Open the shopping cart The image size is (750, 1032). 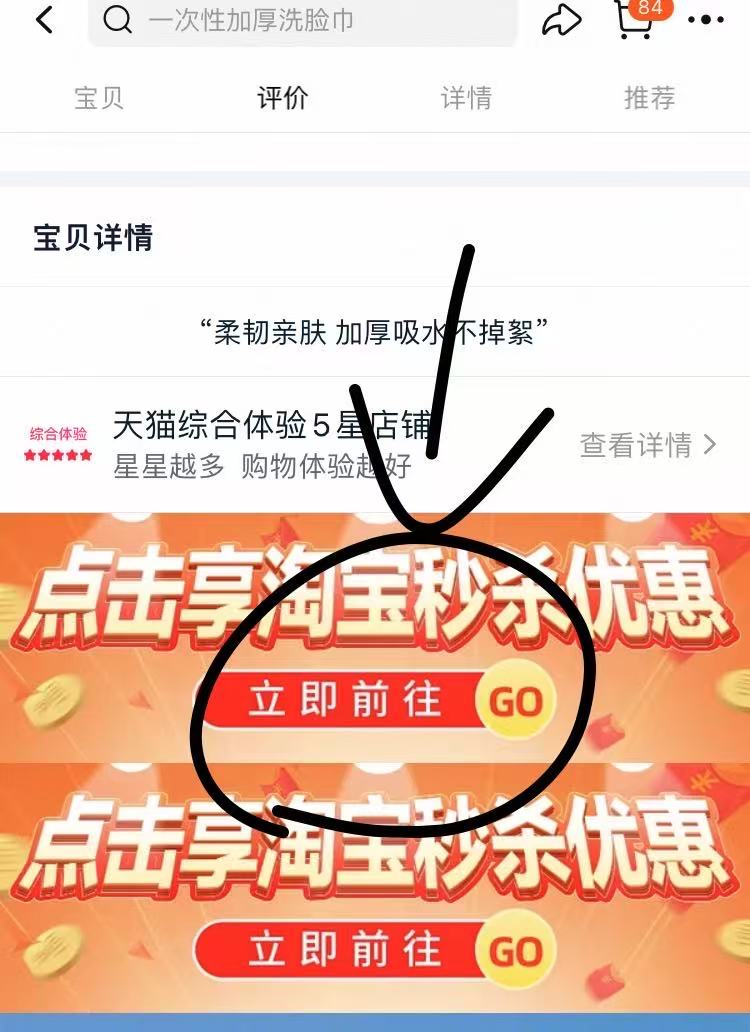pos(634,21)
